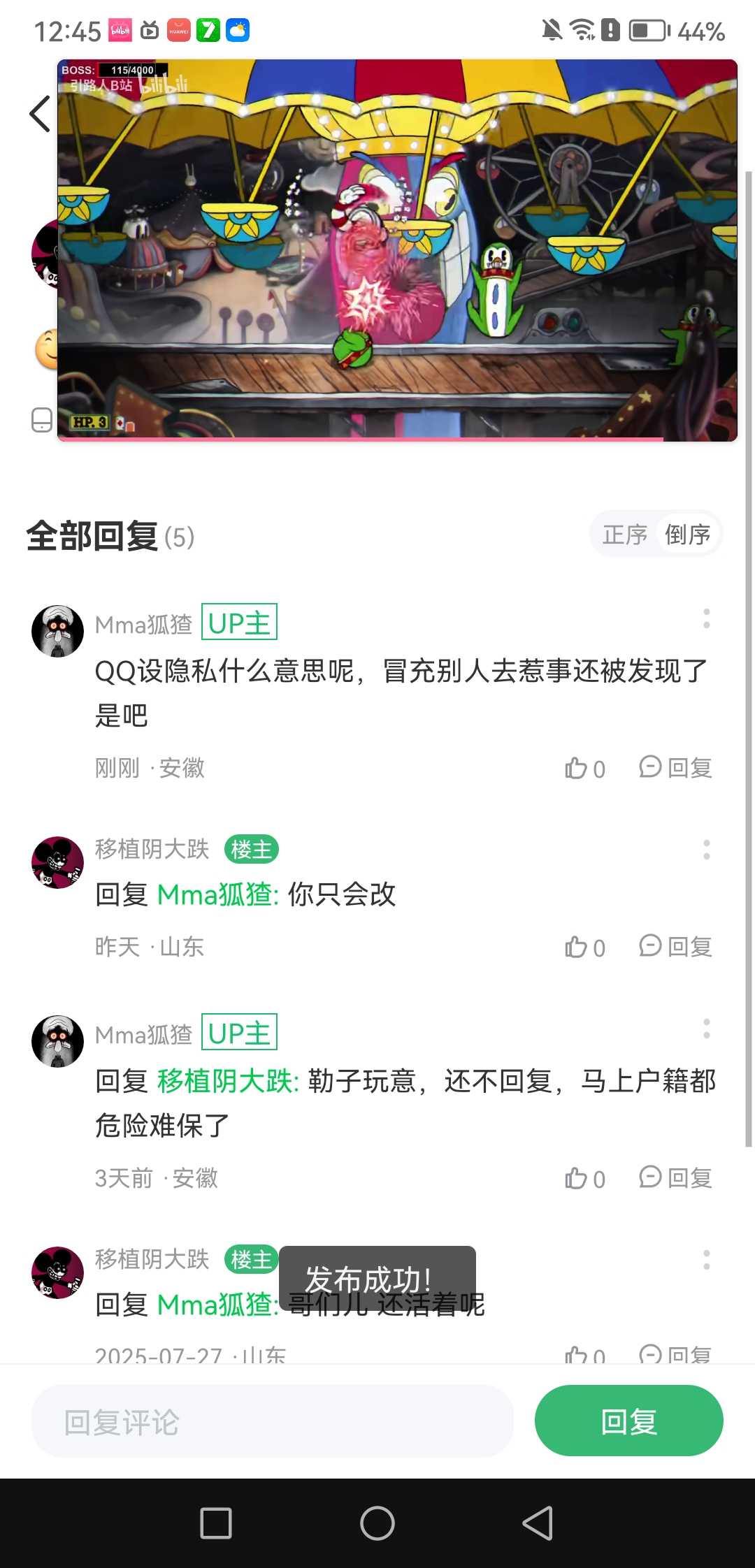Like the 你只会改 comment

point(584,947)
